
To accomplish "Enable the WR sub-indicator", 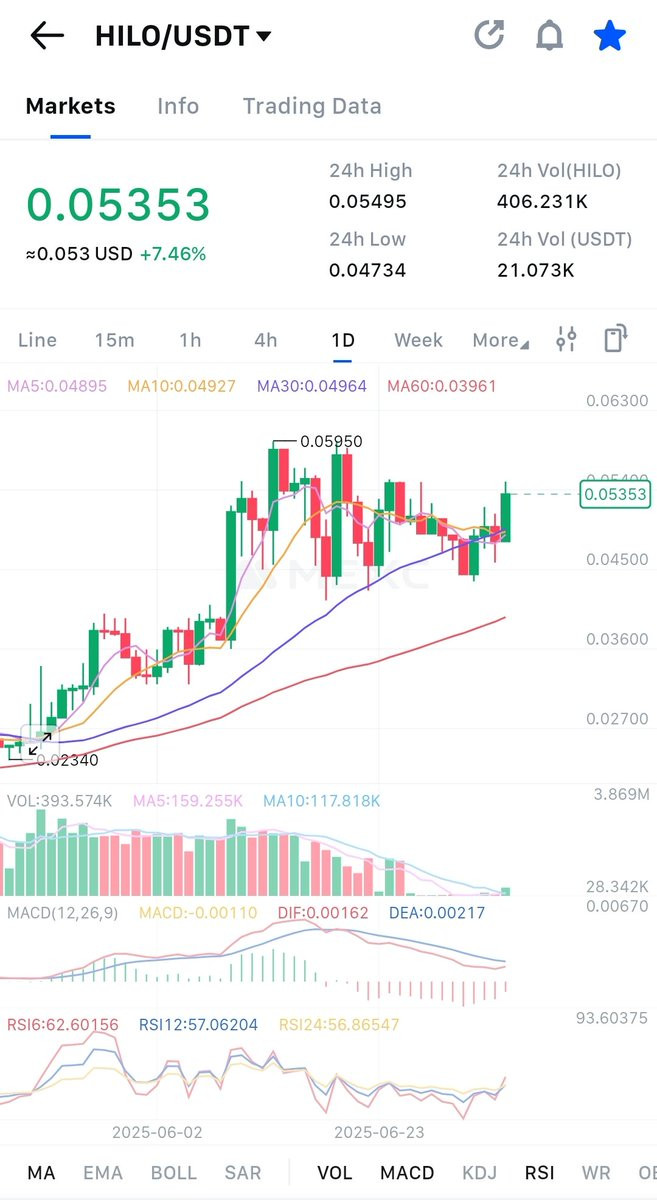I will coord(596,1173).
